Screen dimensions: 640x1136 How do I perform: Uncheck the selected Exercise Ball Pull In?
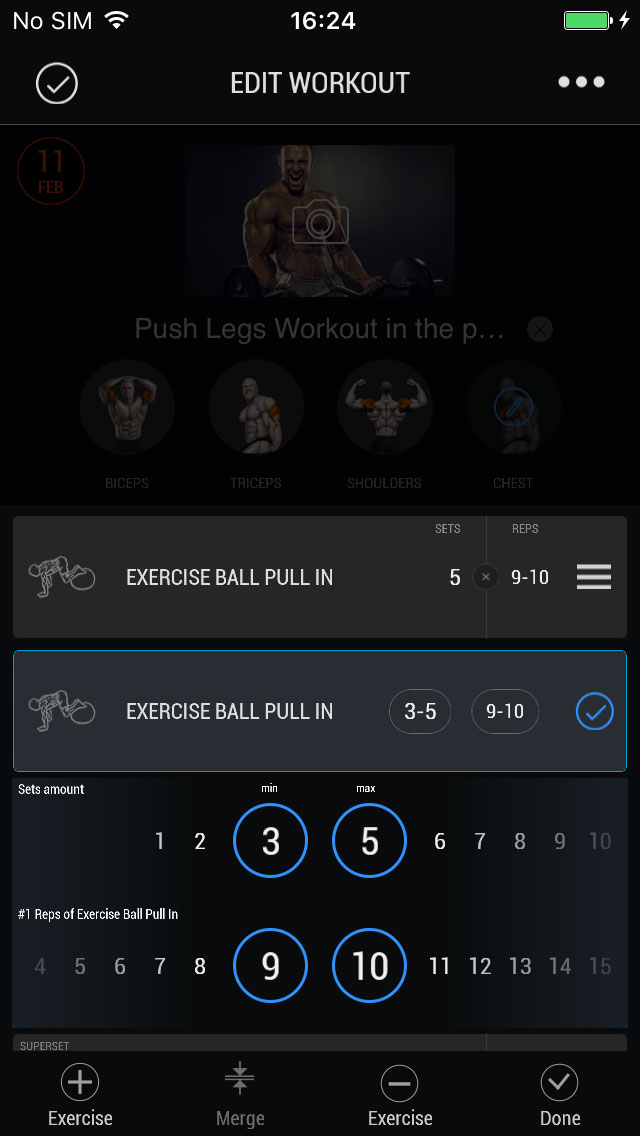594,712
